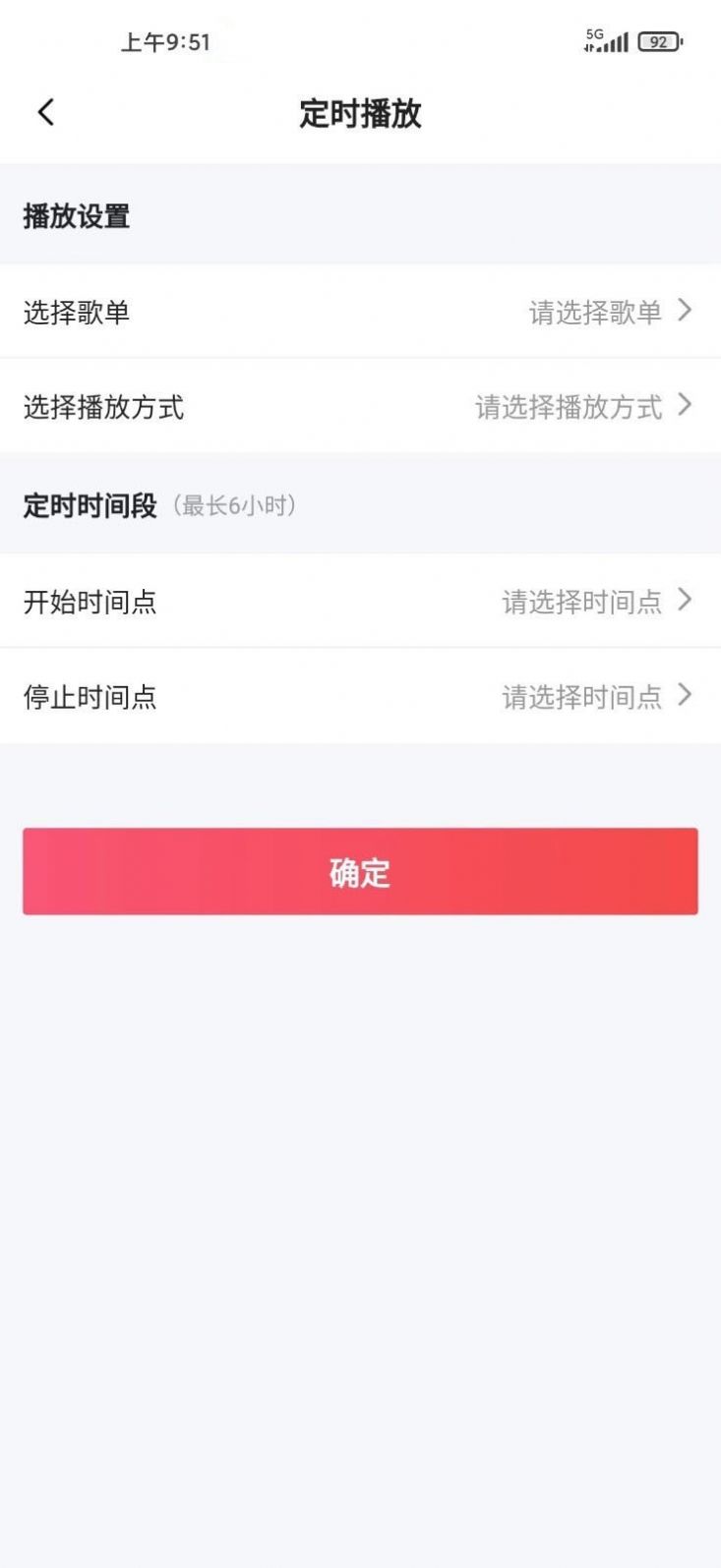Expand the 开始时间点 time picker
This screenshot has width=721, height=1568.
(x=360, y=602)
